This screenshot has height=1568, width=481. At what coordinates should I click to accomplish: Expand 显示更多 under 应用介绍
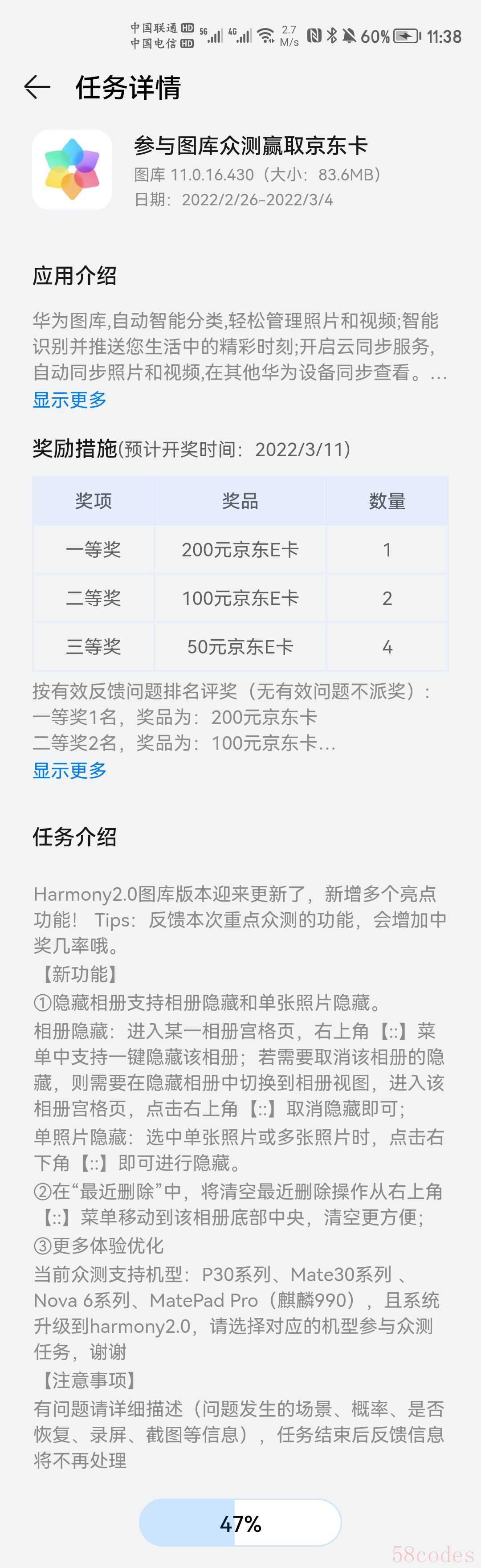click(x=69, y=400)
